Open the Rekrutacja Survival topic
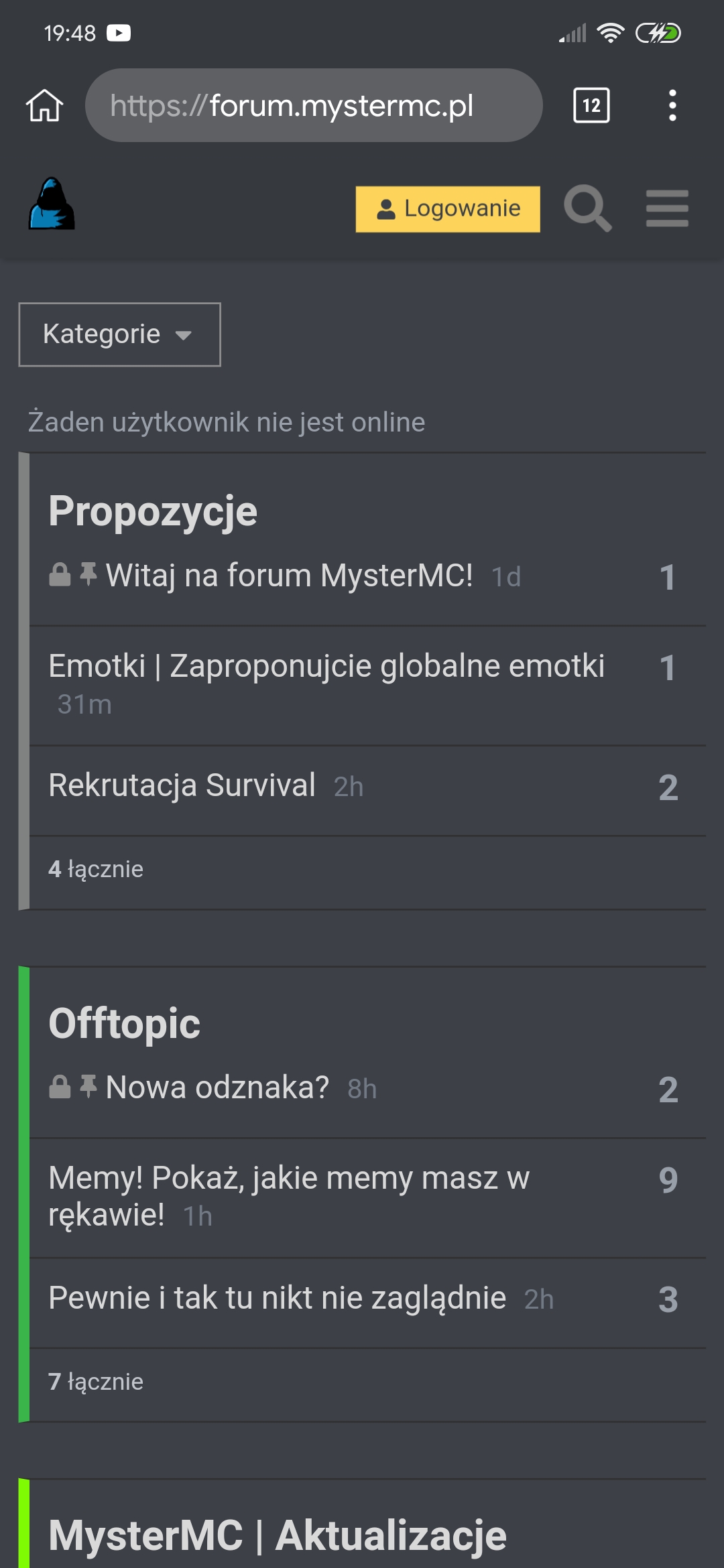 coord(182,785)
